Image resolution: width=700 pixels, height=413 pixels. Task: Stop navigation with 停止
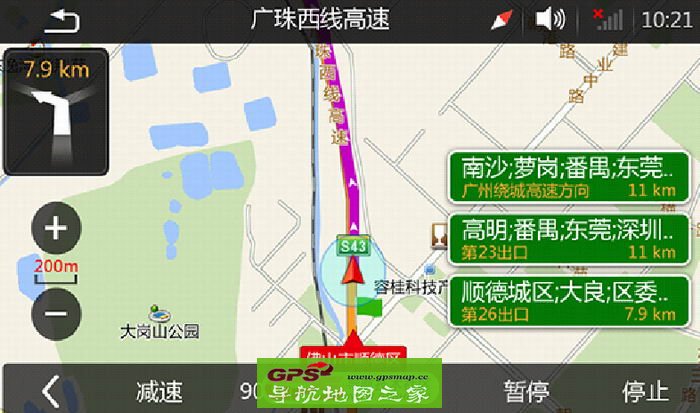point(645,391)
